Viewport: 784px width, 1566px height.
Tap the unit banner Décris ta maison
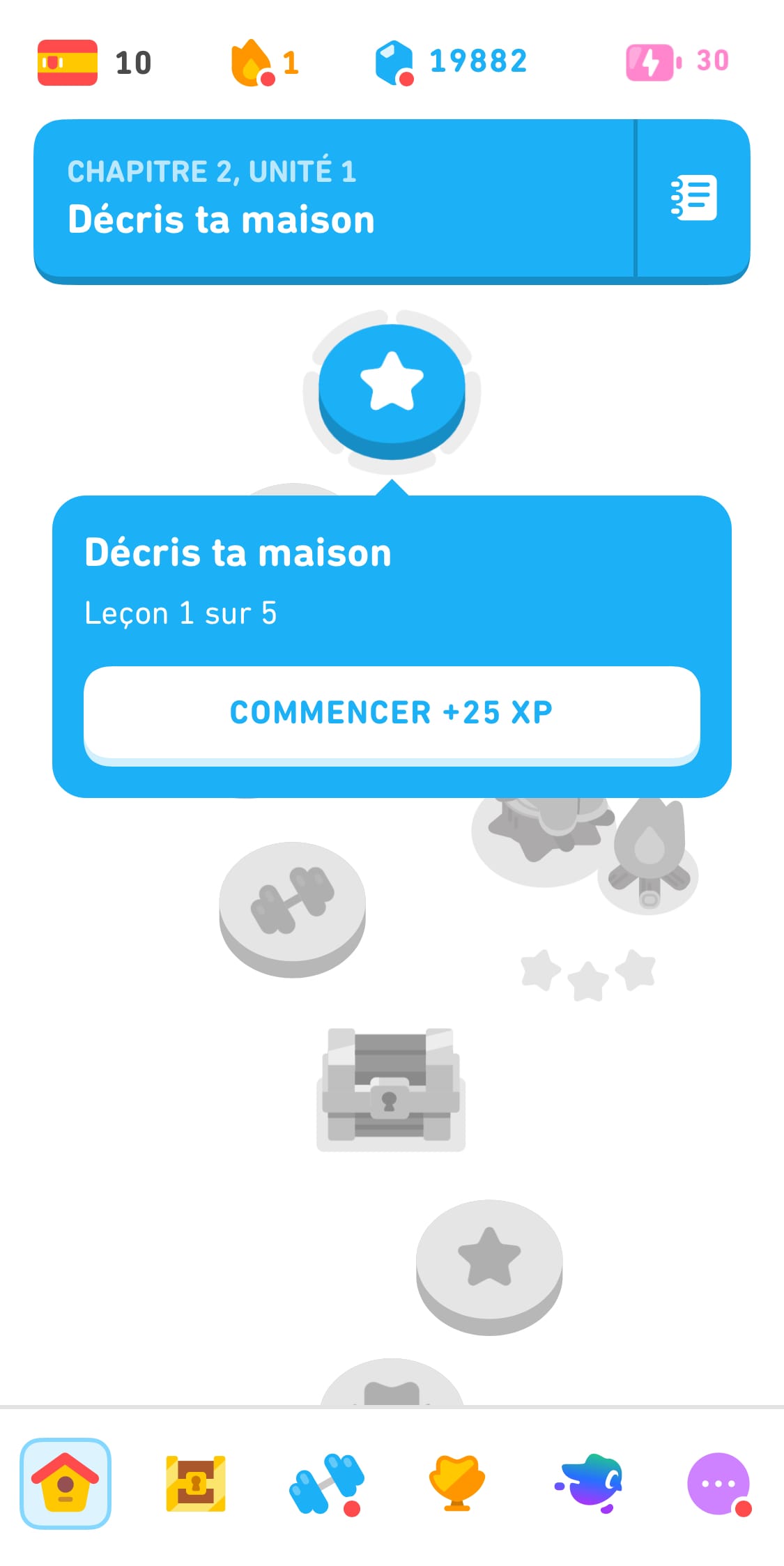[x=335, y=199]
